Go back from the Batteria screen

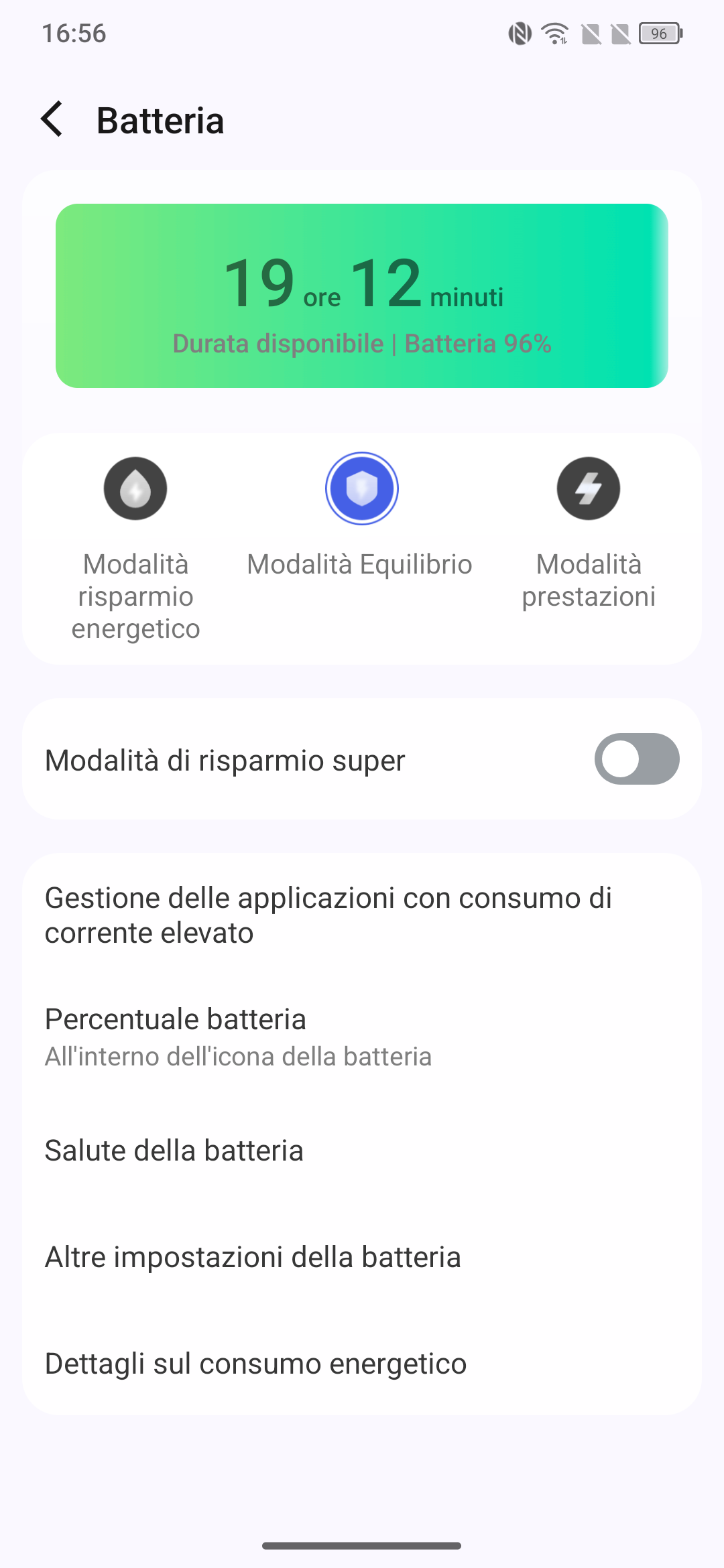point(52,120)
